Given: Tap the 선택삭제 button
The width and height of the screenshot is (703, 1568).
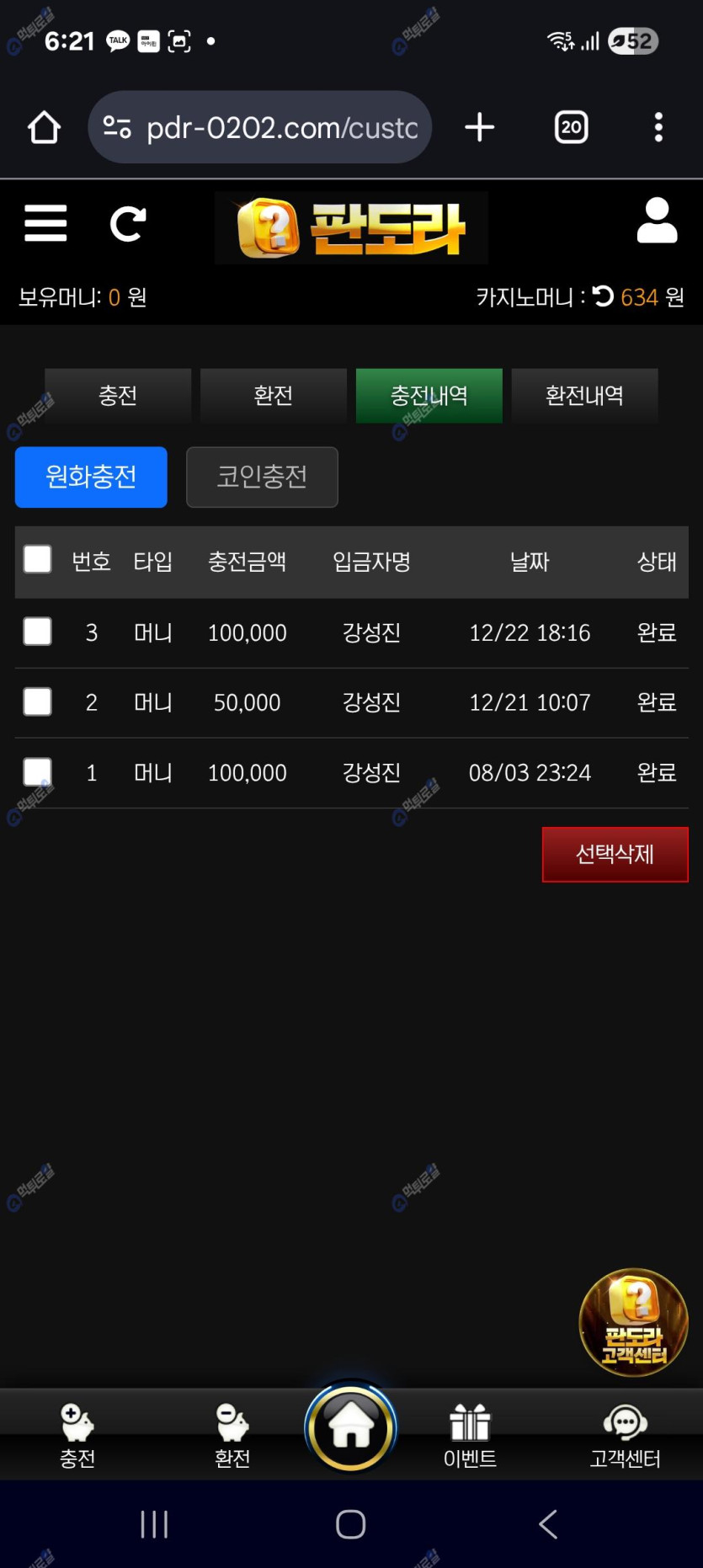Looking at the screenshot, I should [x=615, y=854].
